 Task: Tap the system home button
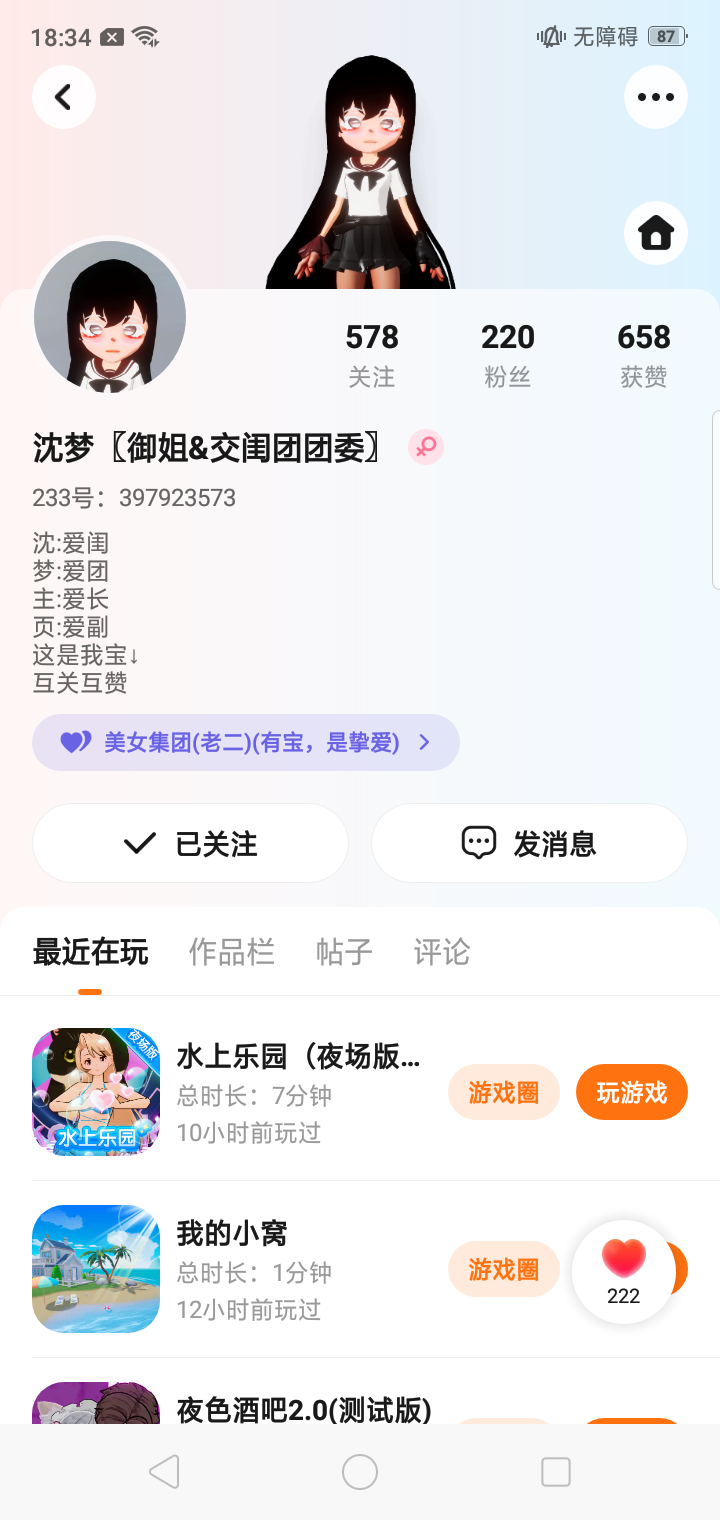pyautogui.click(x=360, y=1472)
